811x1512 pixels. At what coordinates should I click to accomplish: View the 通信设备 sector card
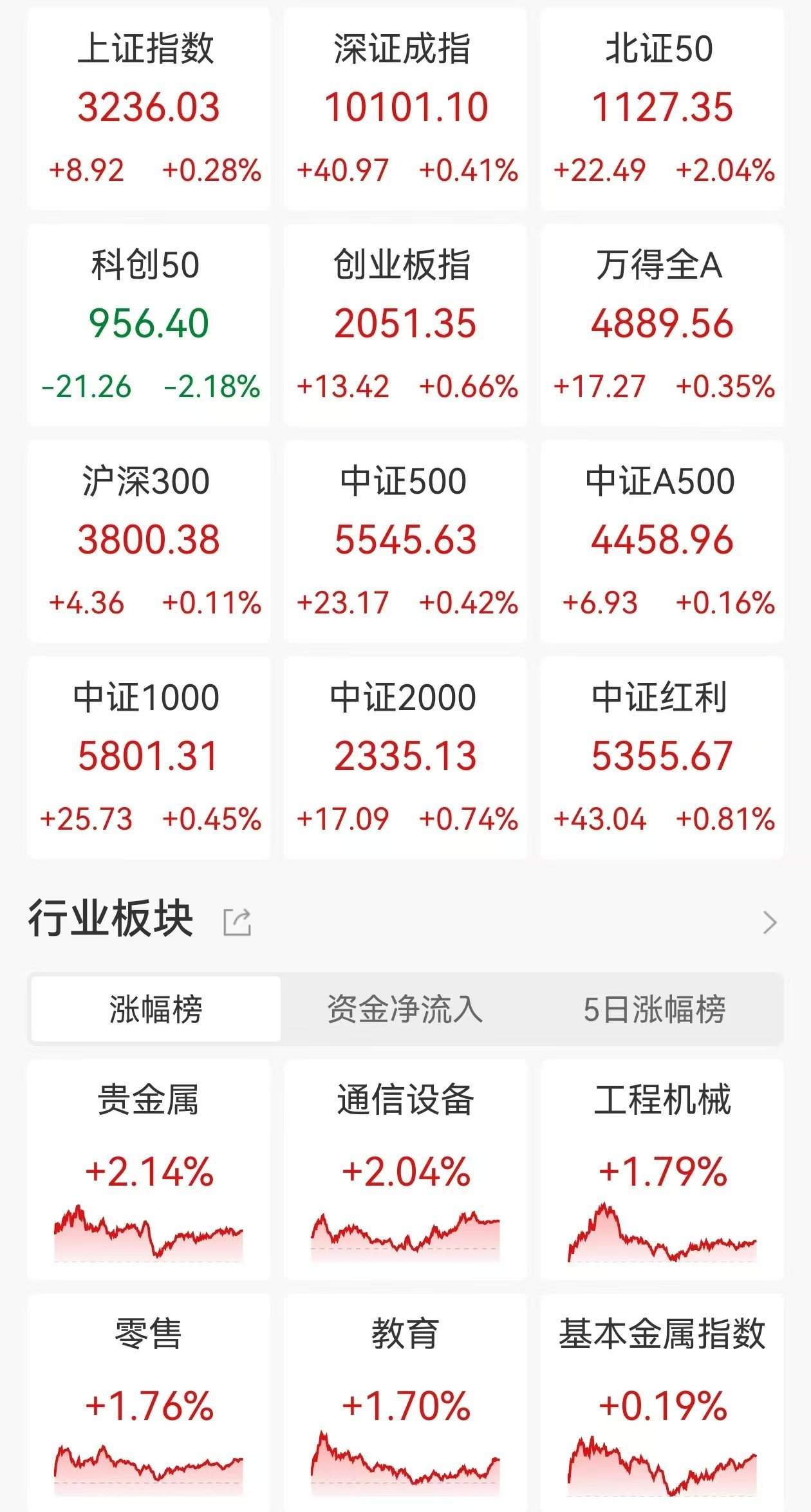(x=405, y=1169)
